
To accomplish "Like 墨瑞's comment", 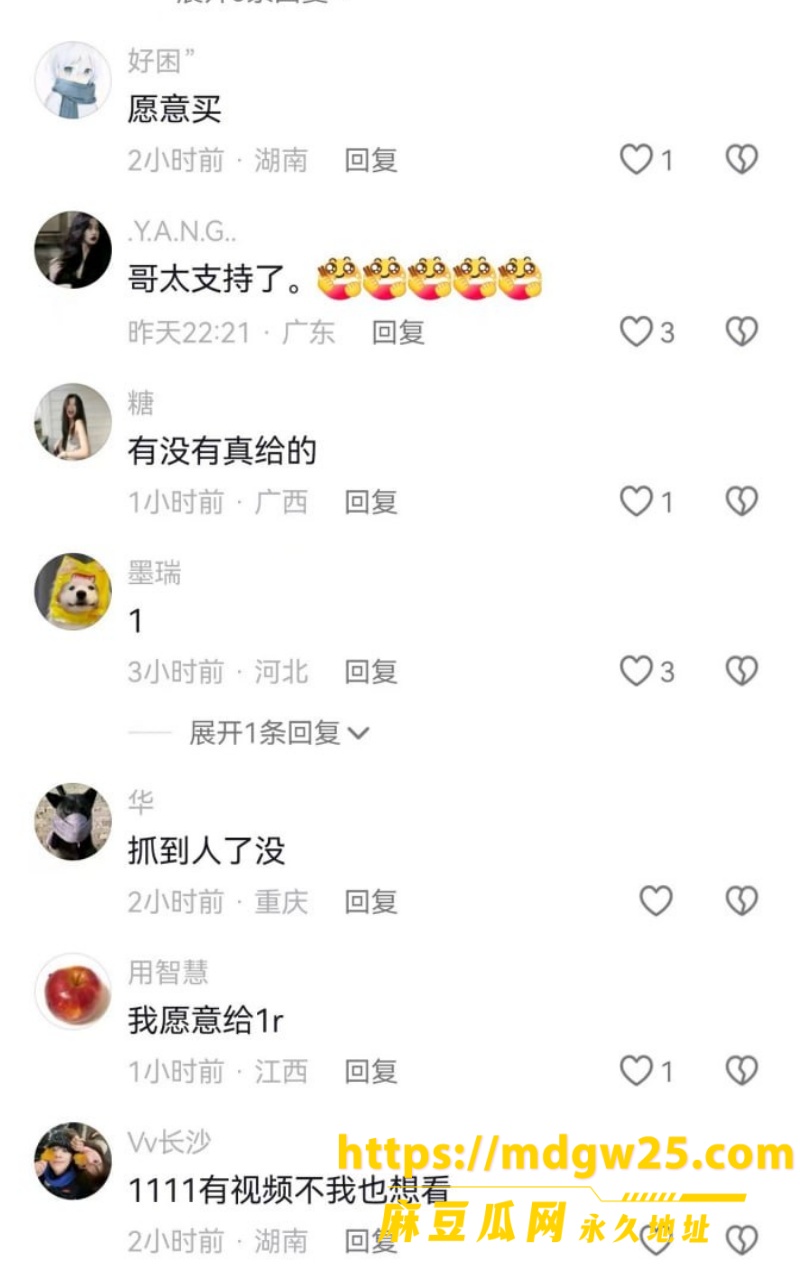I will (x=637, y=671).
